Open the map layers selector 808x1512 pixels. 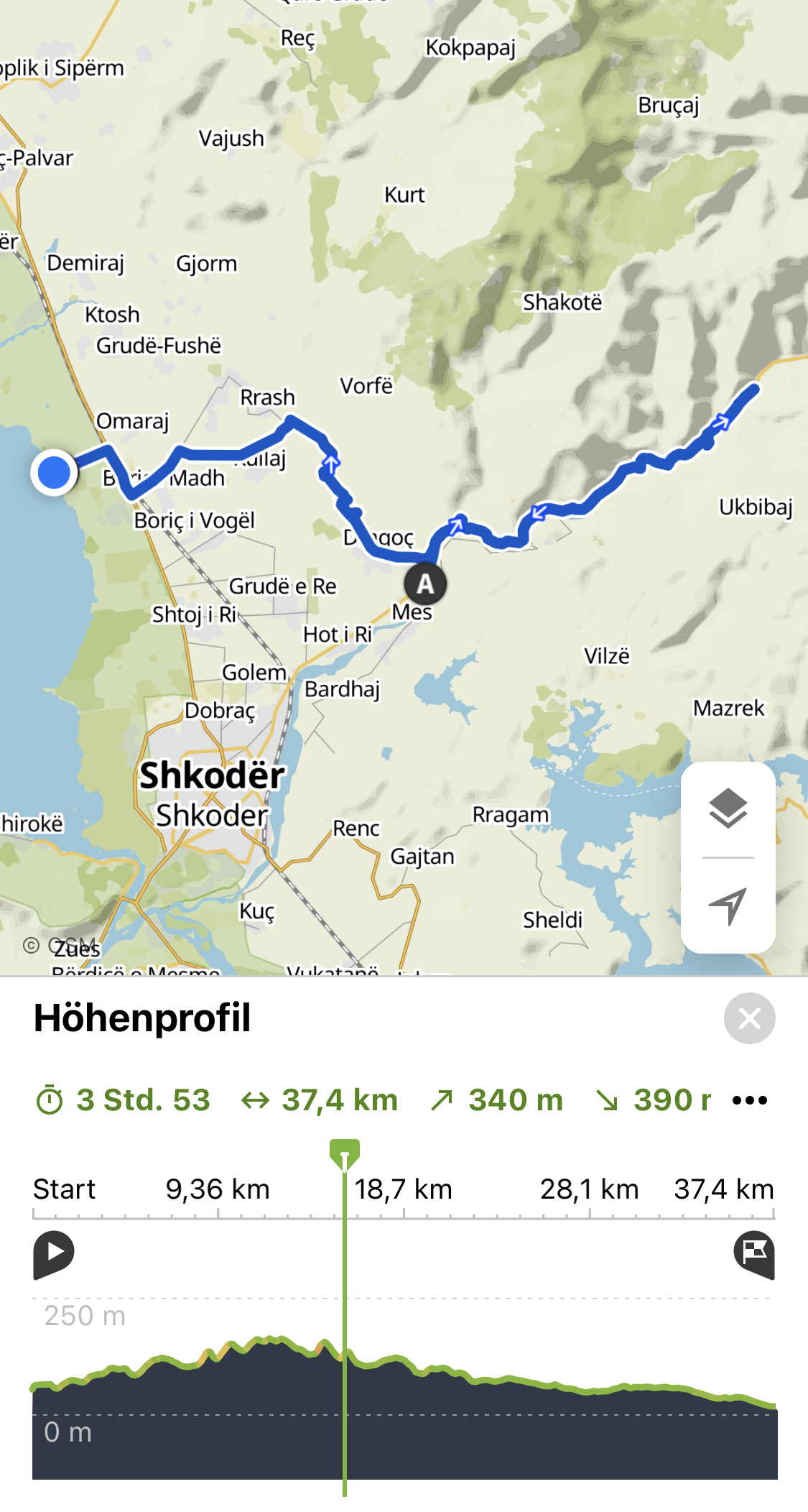coord(728,808)
